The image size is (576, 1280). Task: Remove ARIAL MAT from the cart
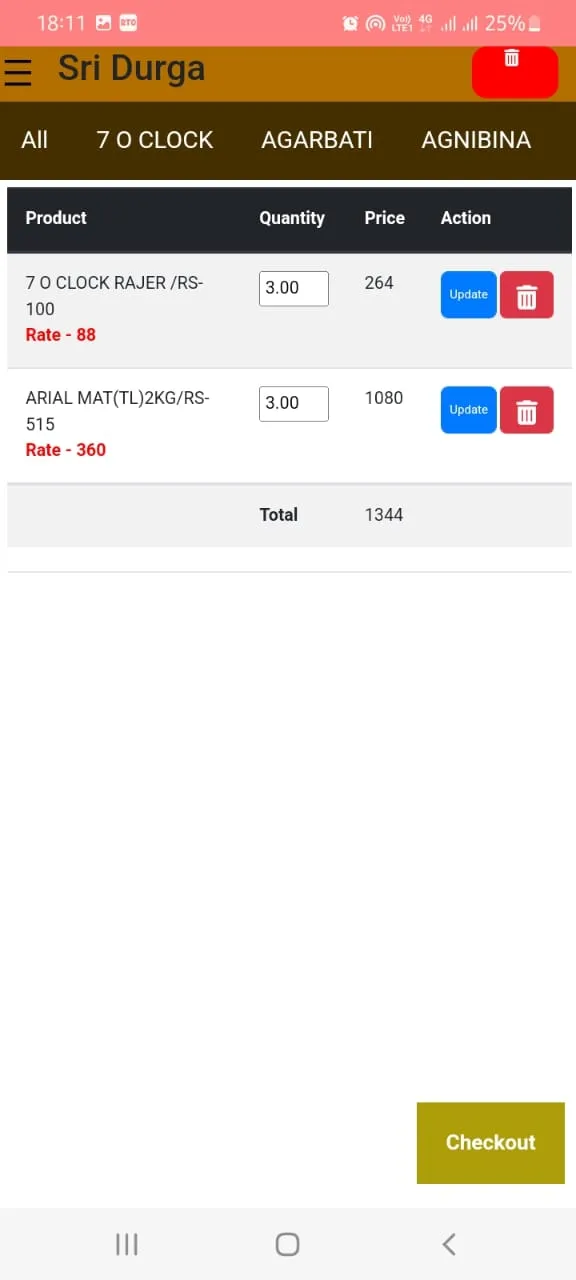tap(527, 410)
